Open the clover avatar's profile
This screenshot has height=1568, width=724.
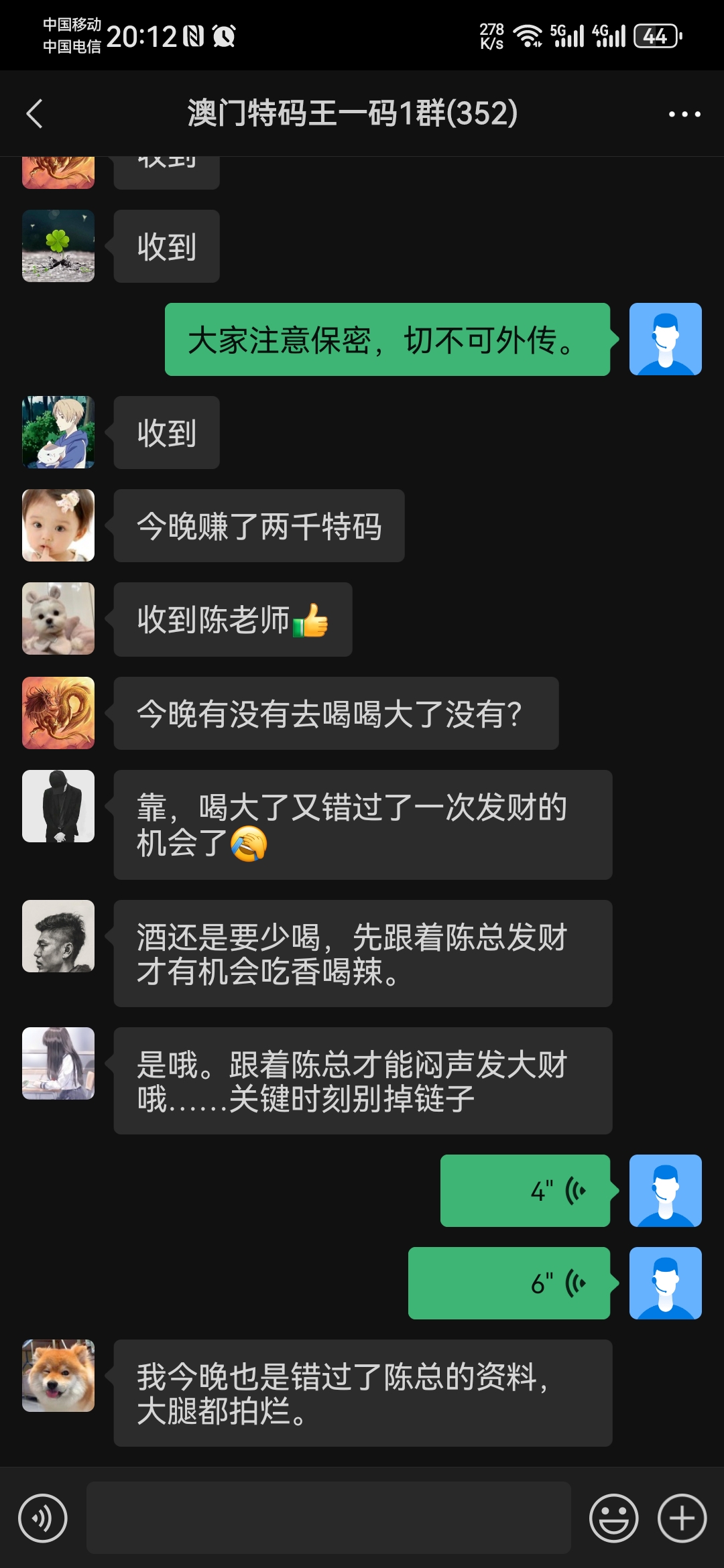pyautogui.click(x=58, y=246)
